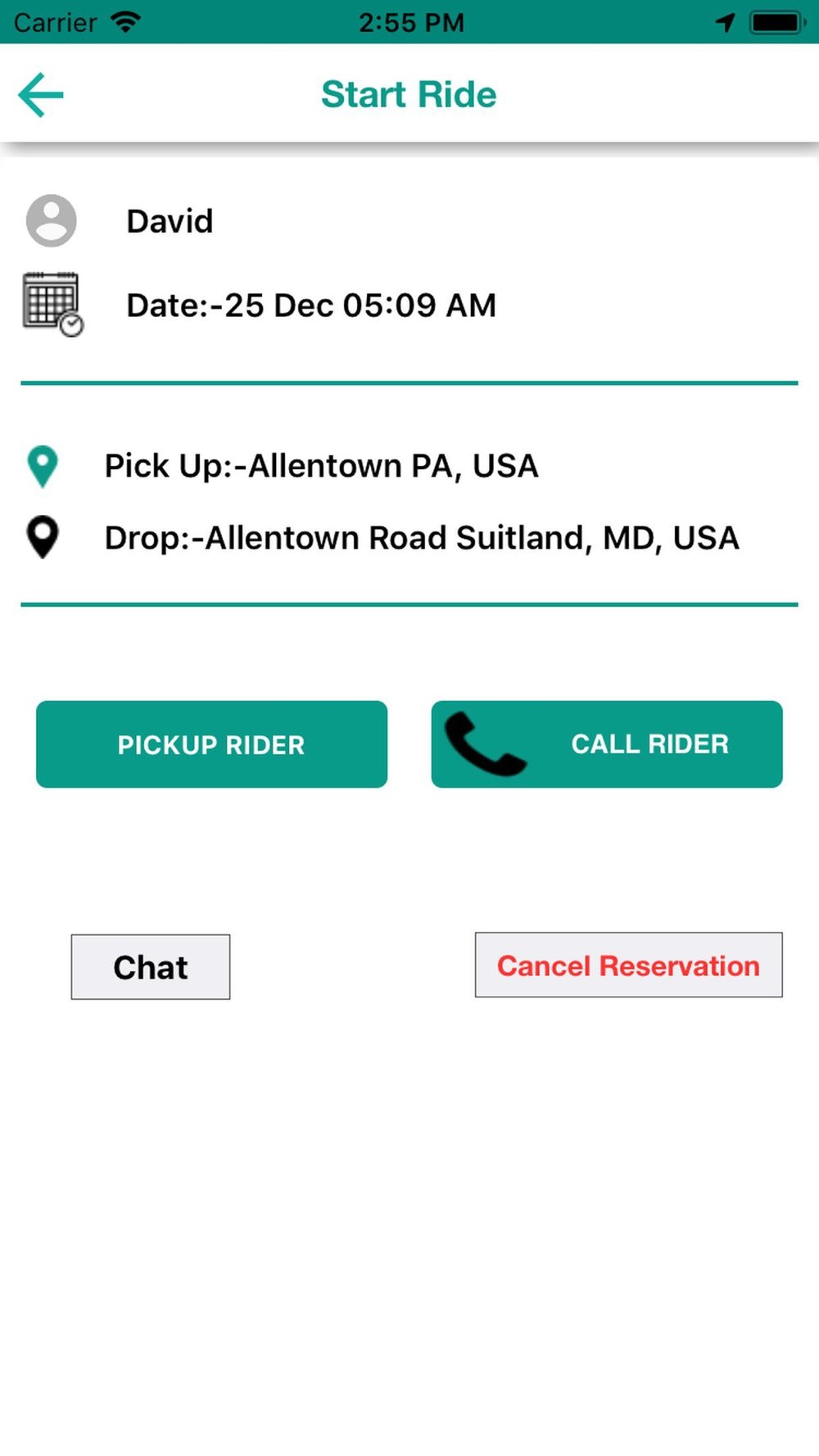This screenshot has height=1456, width=819.
Task: Call the rider
Action: 607,744
